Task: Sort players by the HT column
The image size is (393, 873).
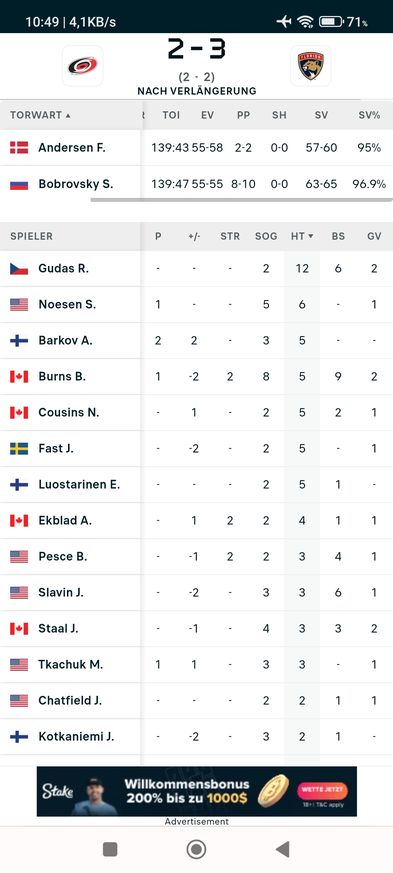Action: [302, 236]
